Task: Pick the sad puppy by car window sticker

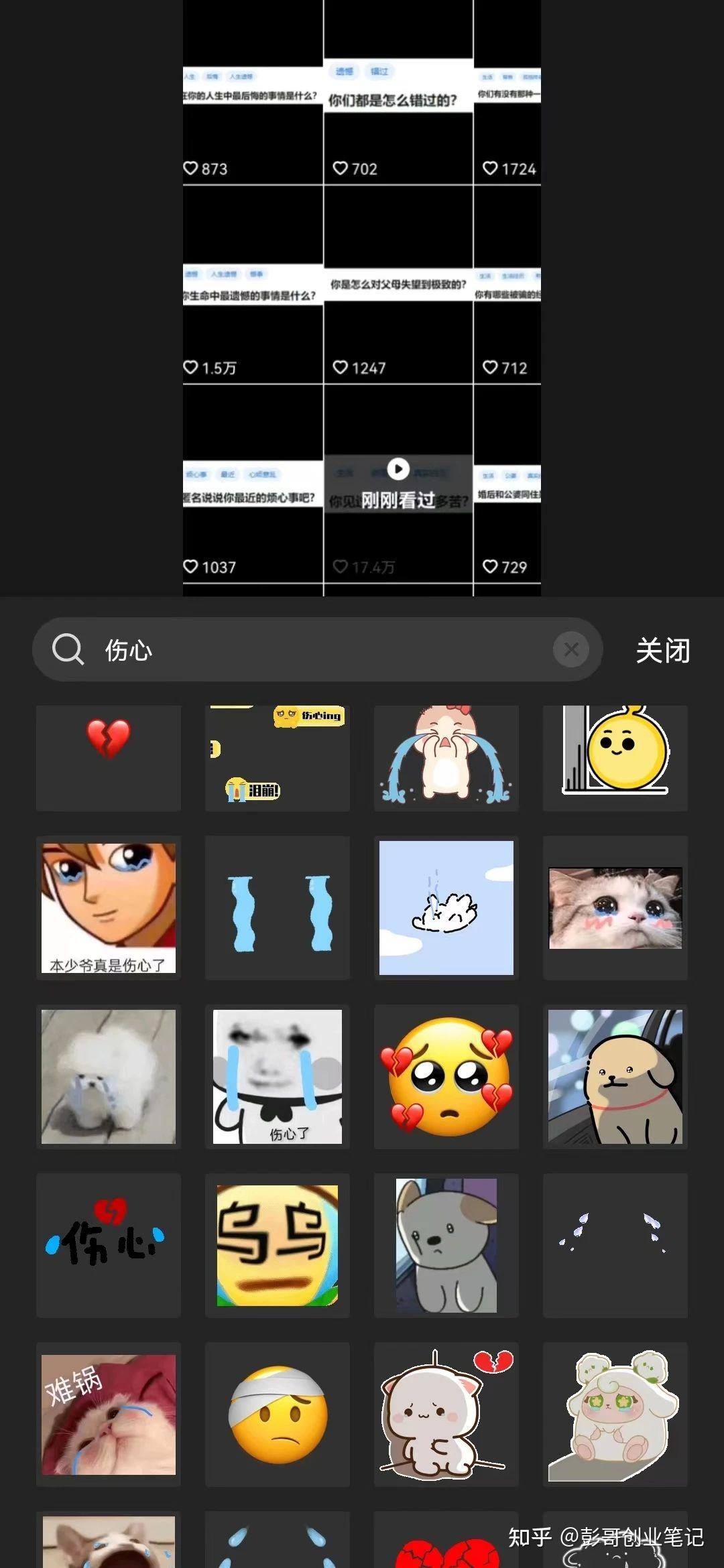Action: coord(615,1077)
